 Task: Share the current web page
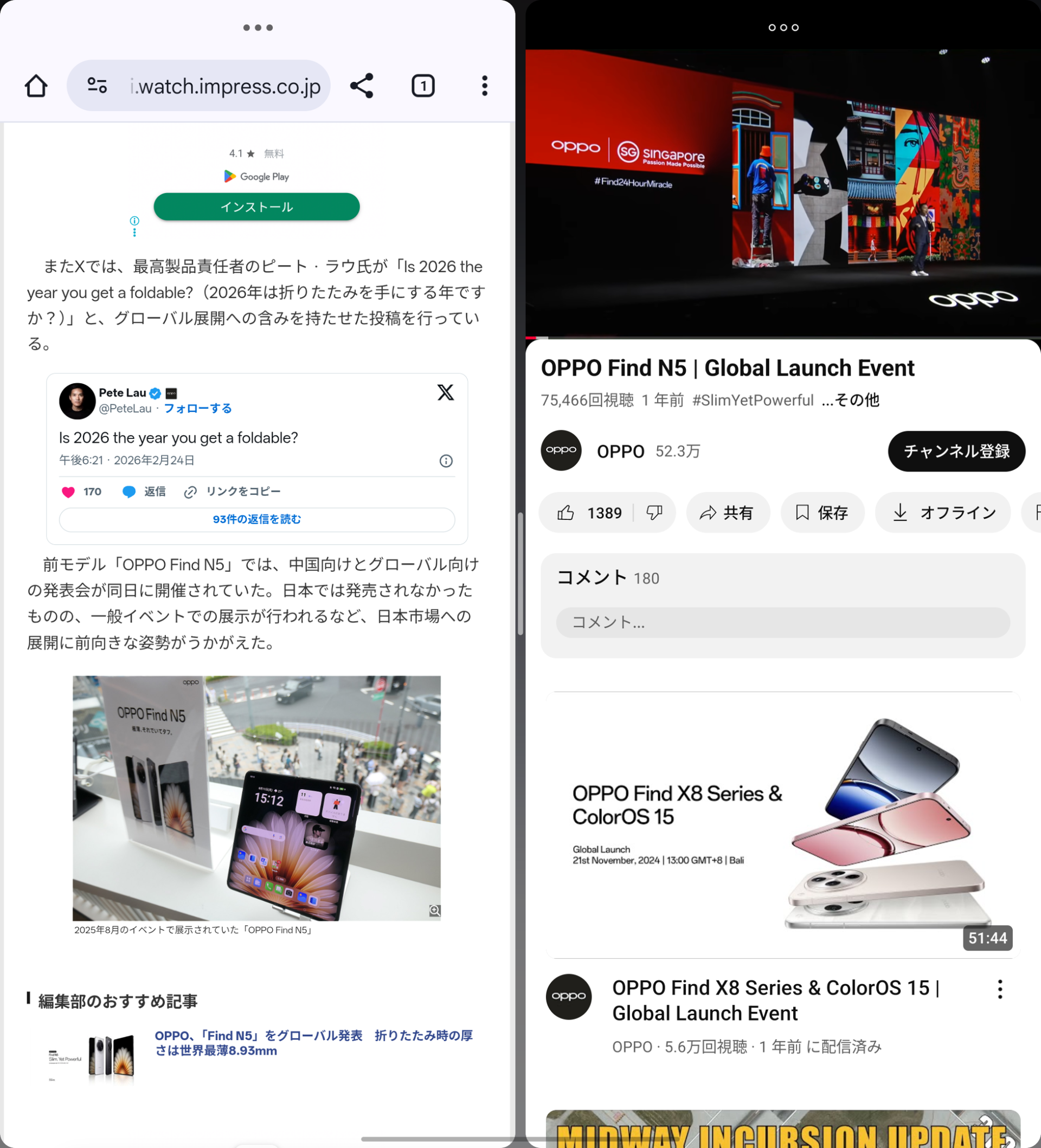pyautogui.click(x=362, y=86)
